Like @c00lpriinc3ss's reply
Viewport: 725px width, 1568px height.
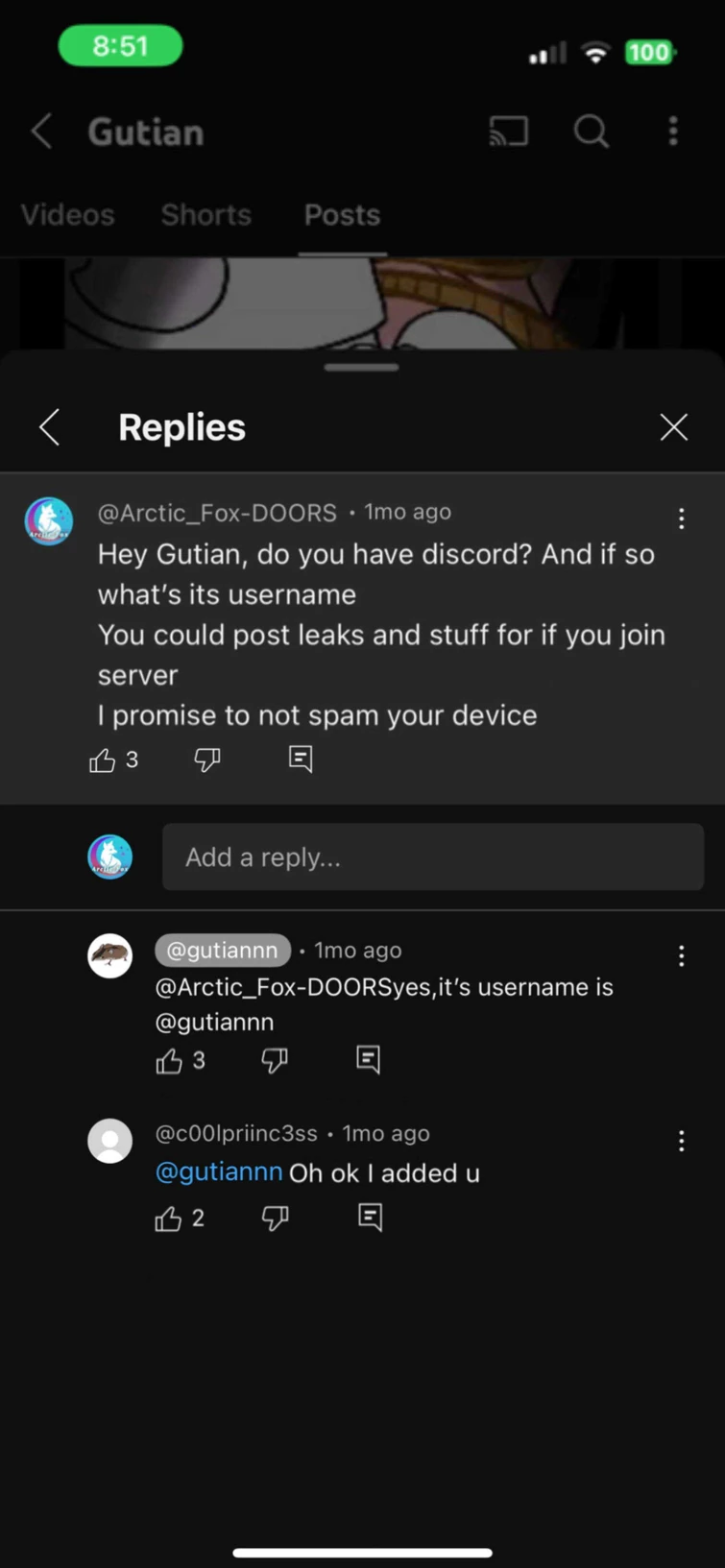(169, 1218)
